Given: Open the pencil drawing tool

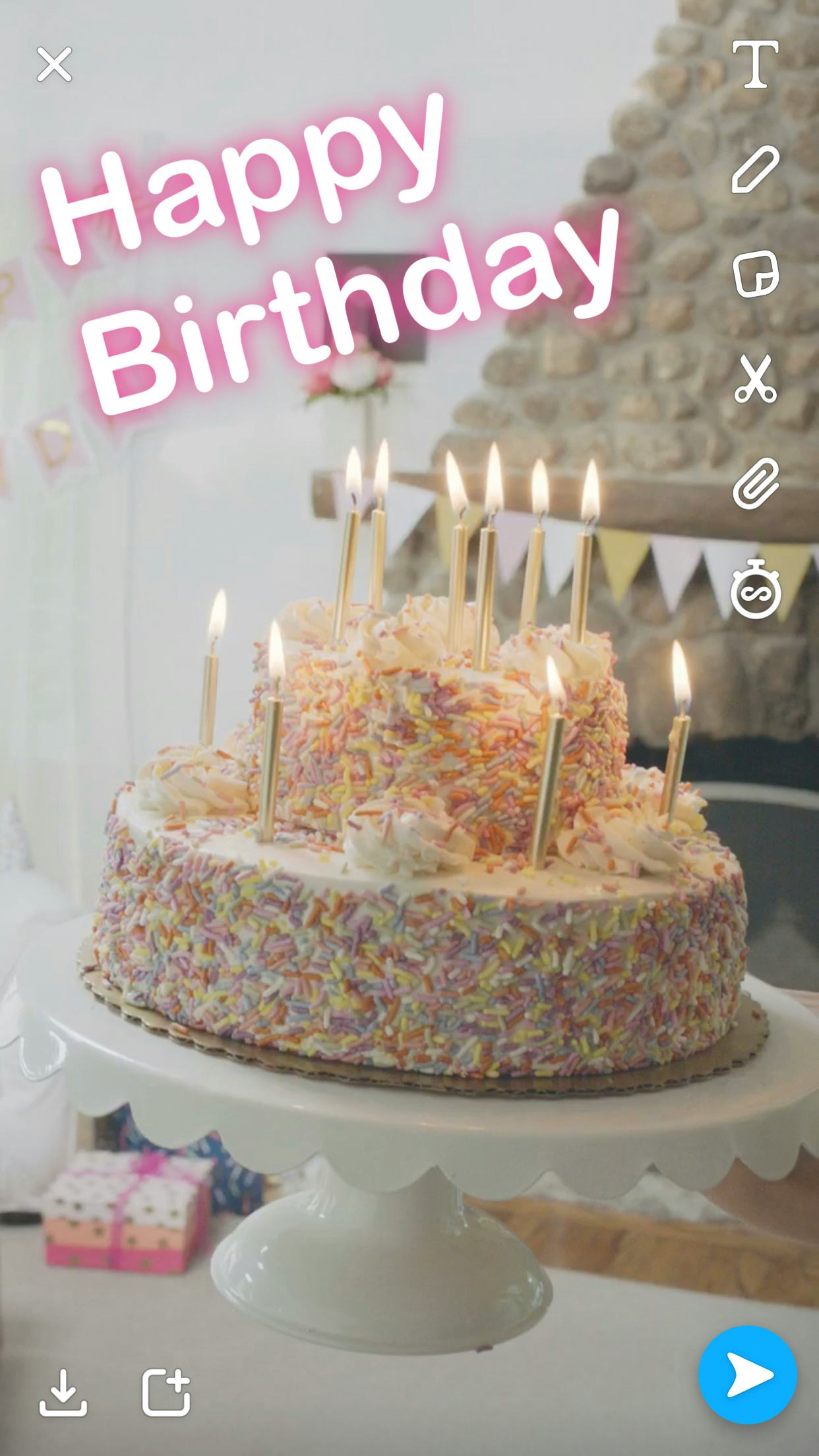Looking at the screenshot, I should tap(755, 169).
